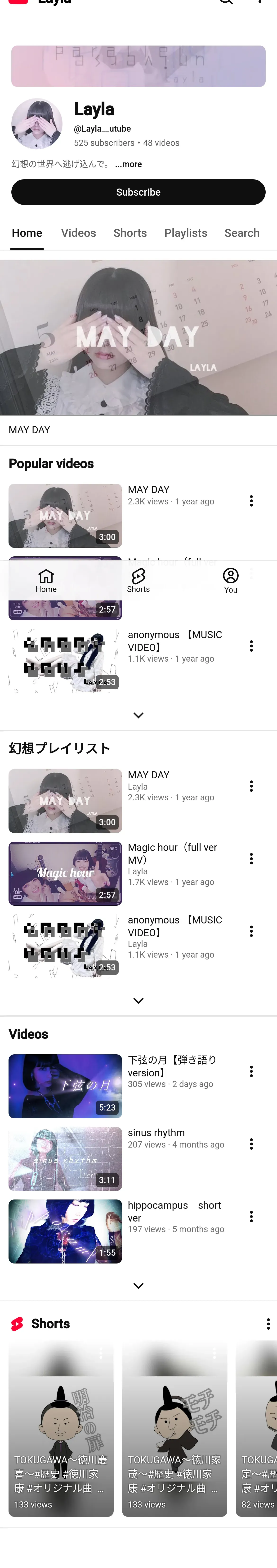Open options for MAY DAY in Popular videos
This screenshot has width=277, height=1568.
click(x=251, y=501)
